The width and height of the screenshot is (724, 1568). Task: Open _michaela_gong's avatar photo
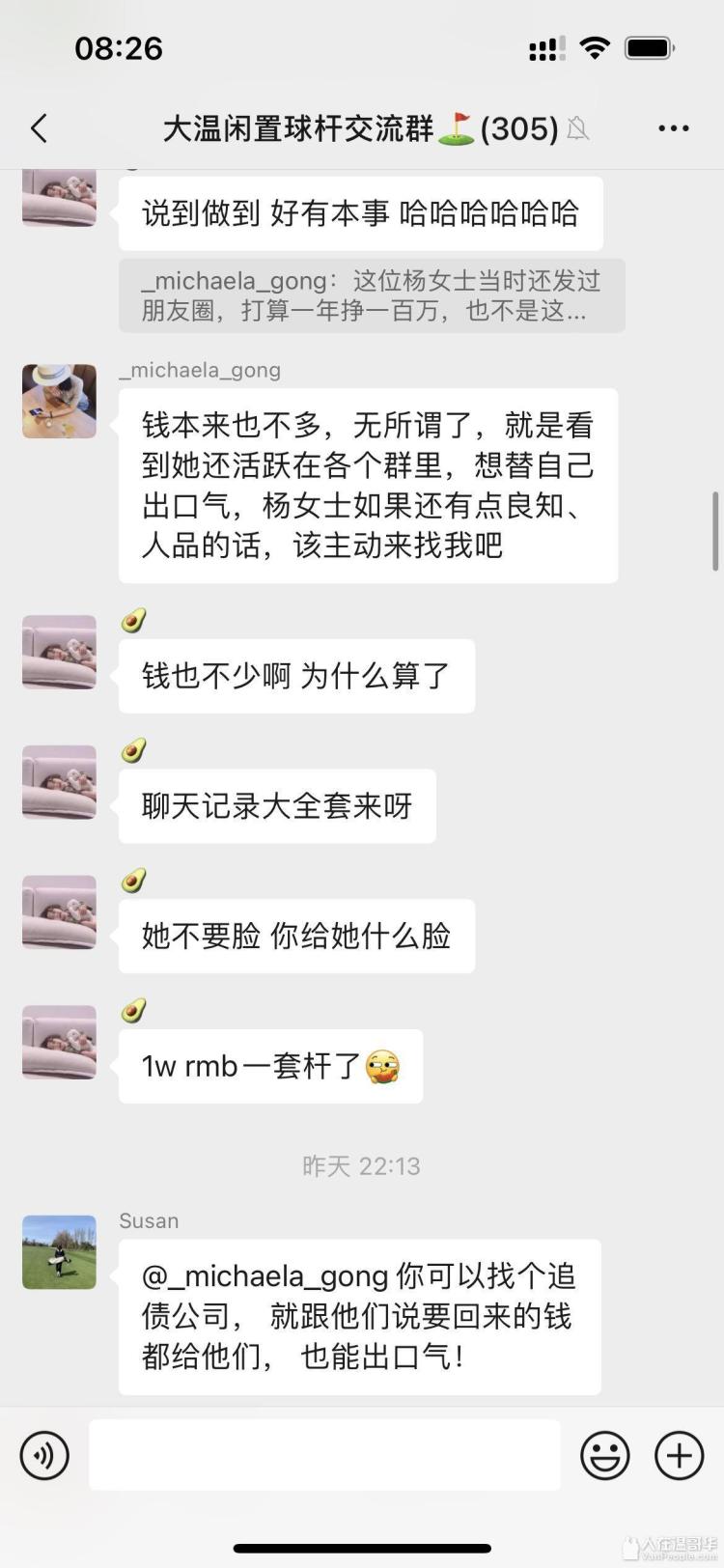[x=58, y=402]
